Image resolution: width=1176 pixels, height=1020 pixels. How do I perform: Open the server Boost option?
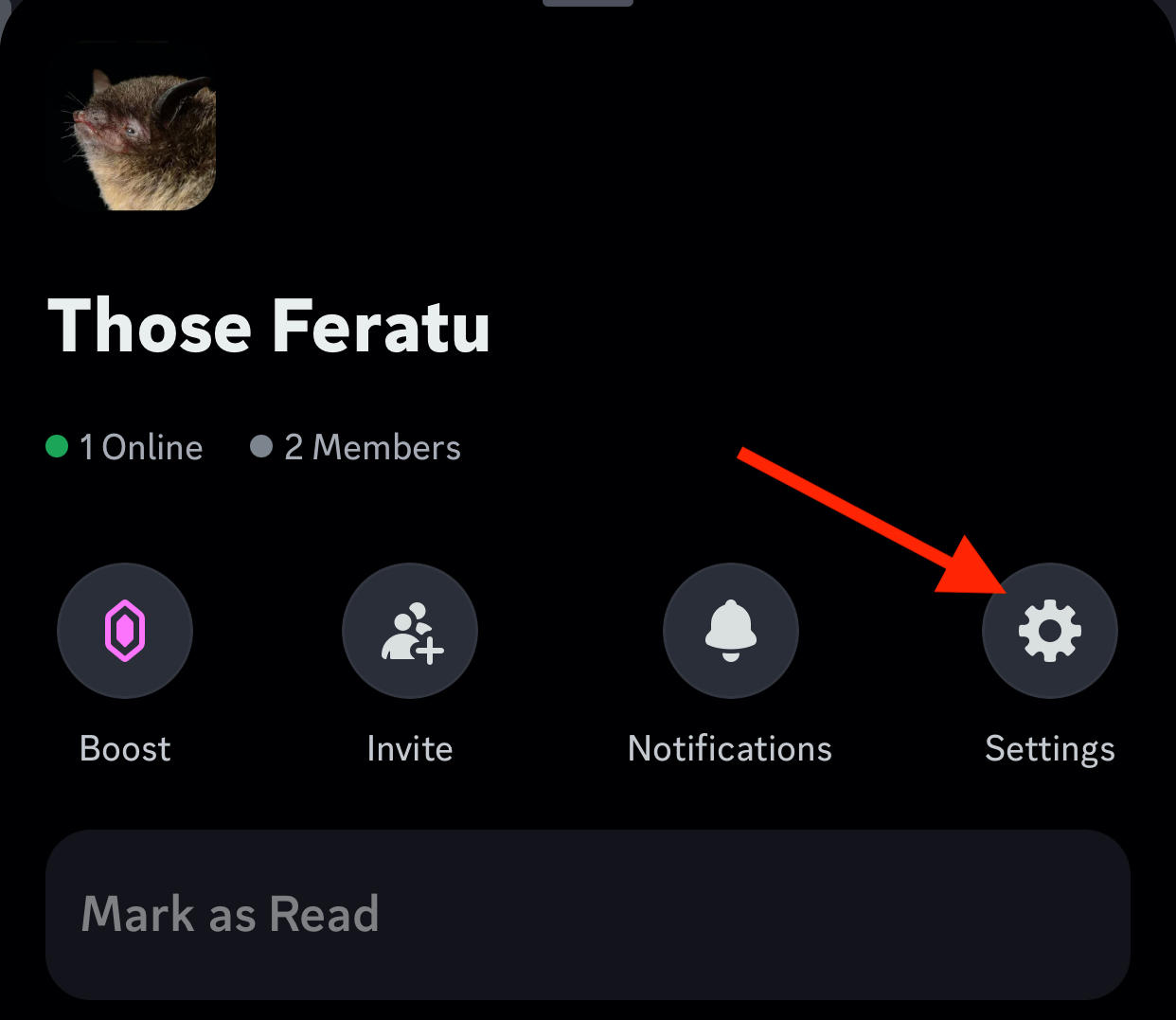coord(125,631)
